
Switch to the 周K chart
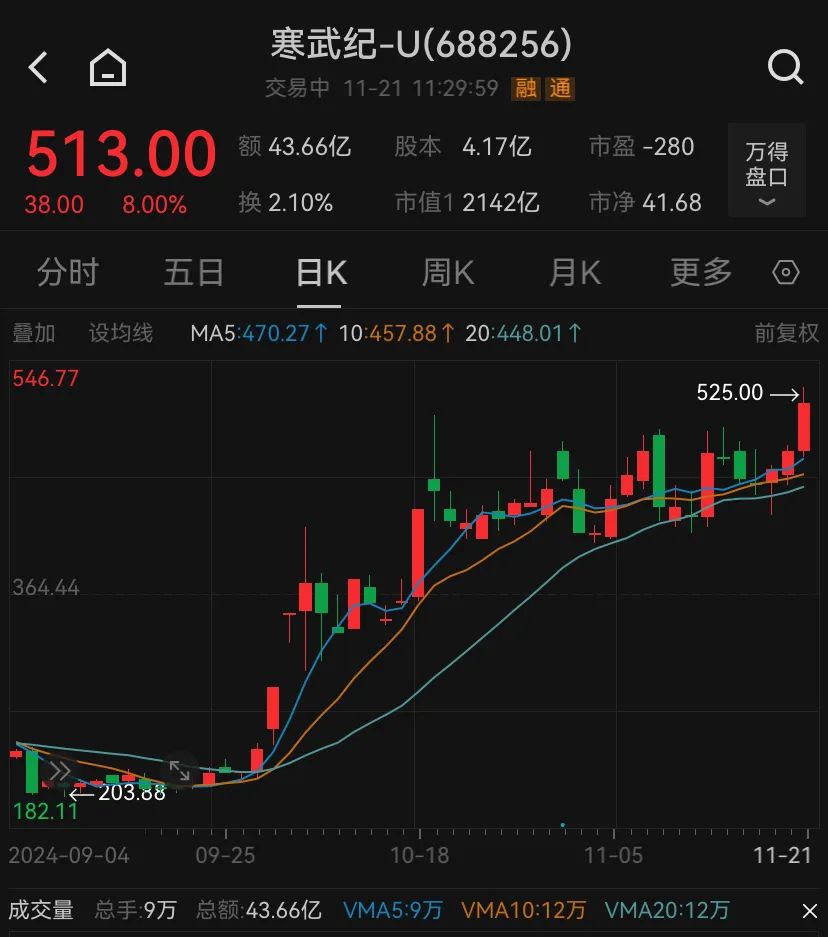point(448,273)
